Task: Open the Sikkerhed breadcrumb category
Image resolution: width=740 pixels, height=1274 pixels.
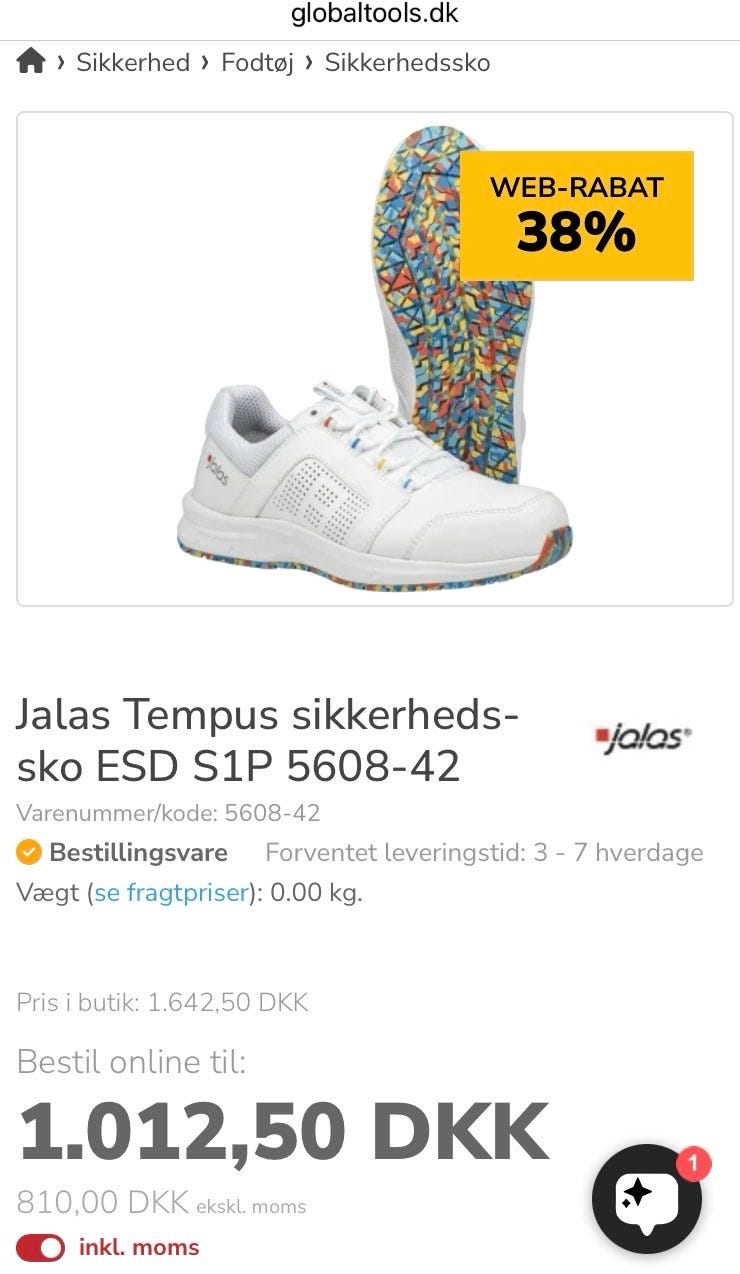Action: coord(131,62)
